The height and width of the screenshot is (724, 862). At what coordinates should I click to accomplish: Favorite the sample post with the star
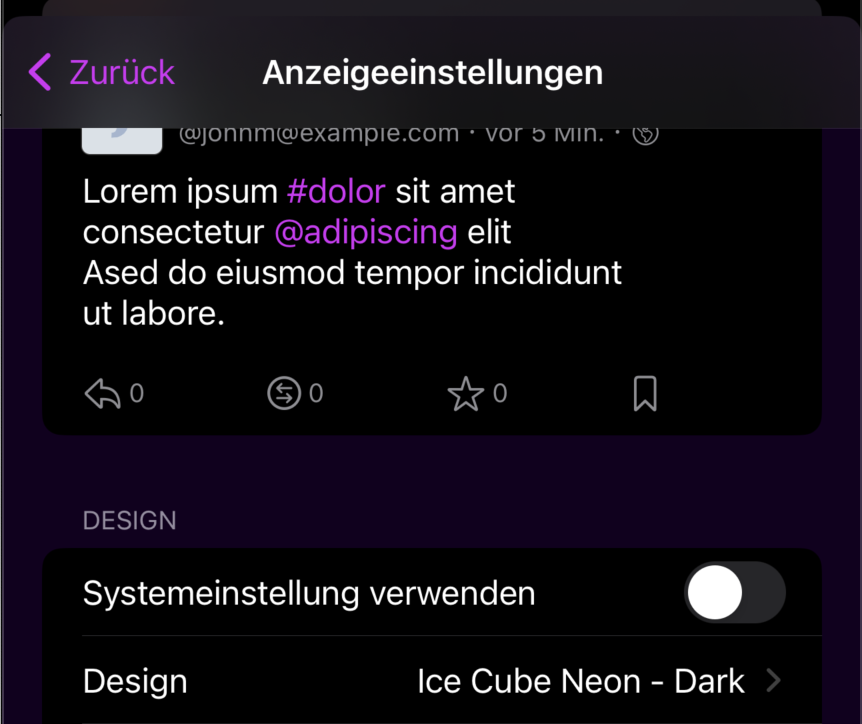465,395
